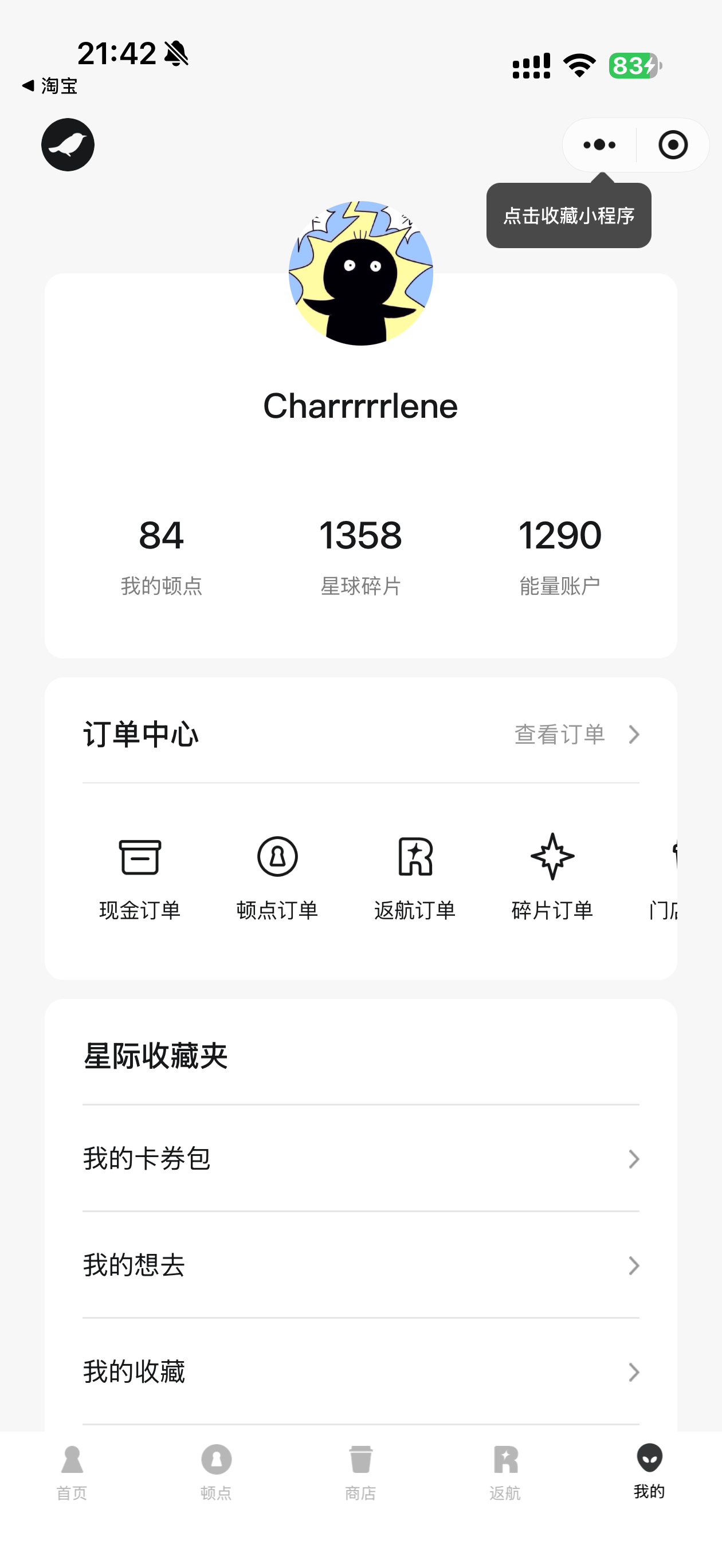Open the profile avatar
The height and width of the screenshot is (1568, 722).
pos(360,273)
